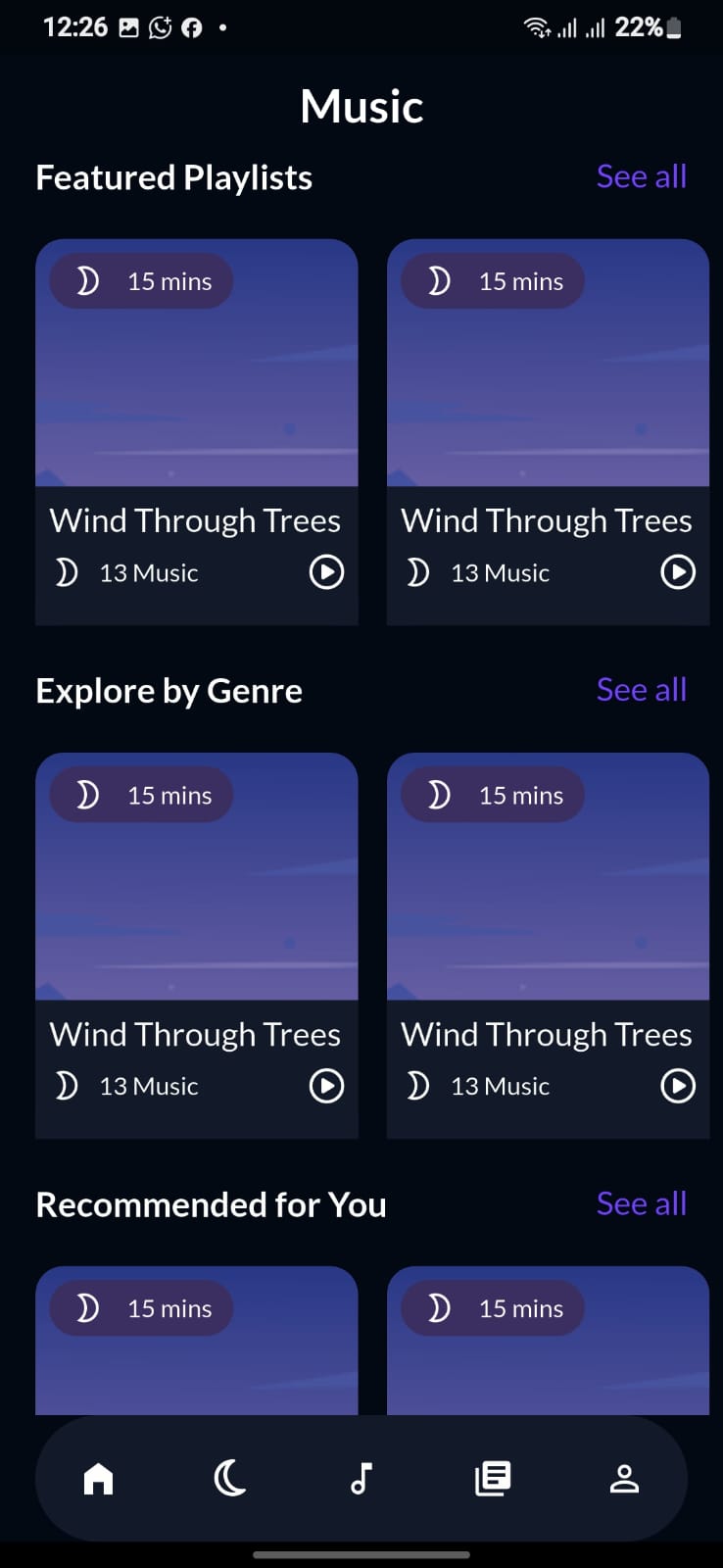
Task: Click the moon icon on the first Featured playlist
Action: click(x=87, y=280)
